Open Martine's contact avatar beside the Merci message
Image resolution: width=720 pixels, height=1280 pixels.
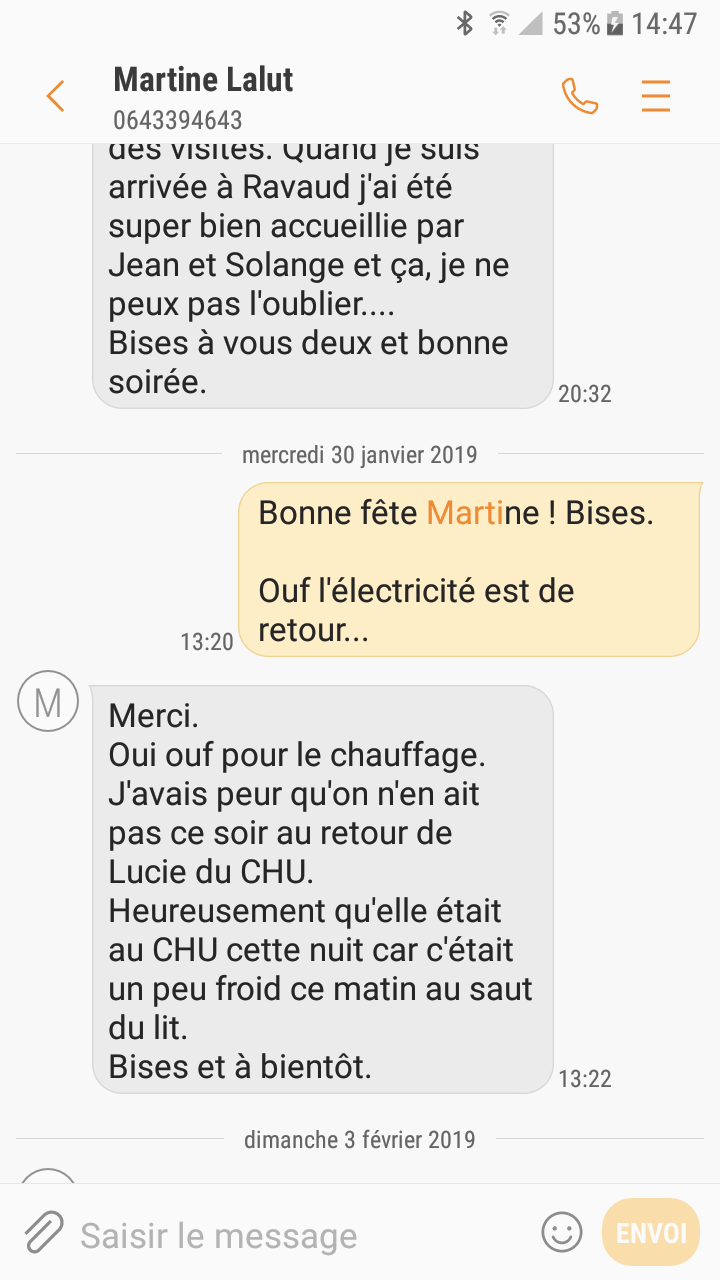[x=48, y=702]
